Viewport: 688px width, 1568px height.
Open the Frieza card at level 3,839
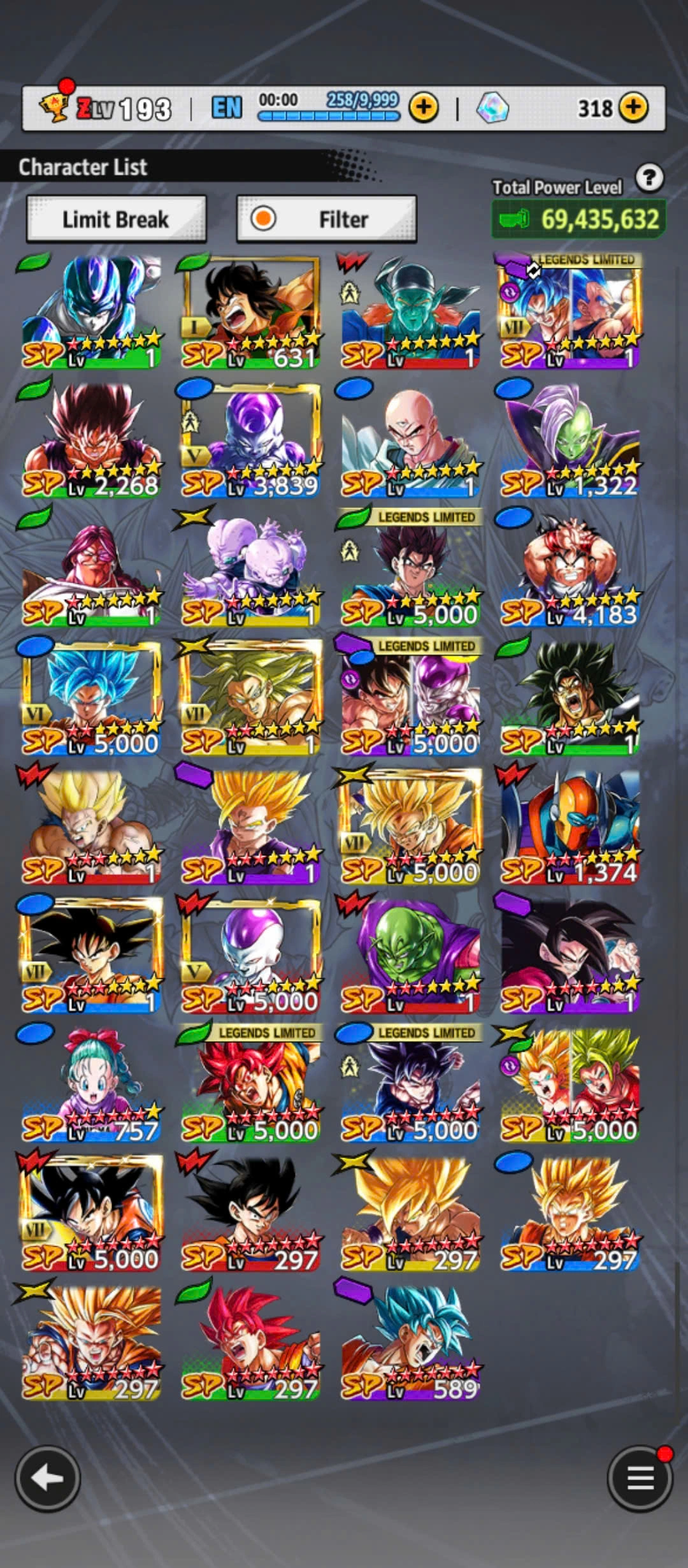click(x=251, y=441)
